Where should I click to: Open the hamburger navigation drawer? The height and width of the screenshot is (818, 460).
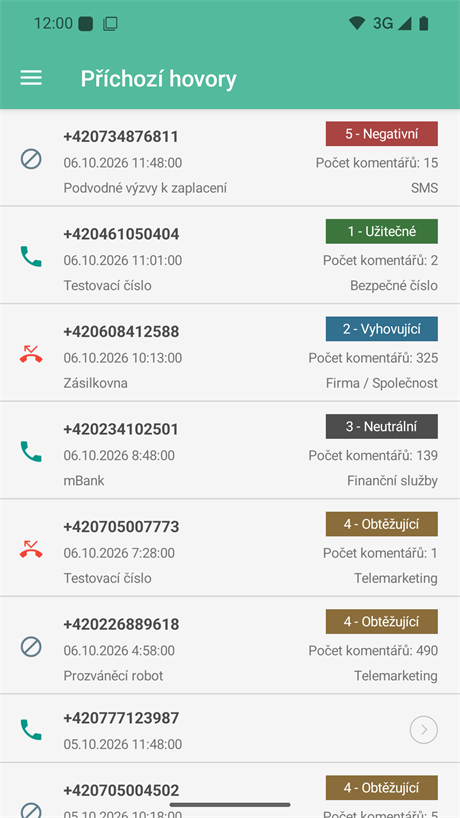(x=31, y=79)
